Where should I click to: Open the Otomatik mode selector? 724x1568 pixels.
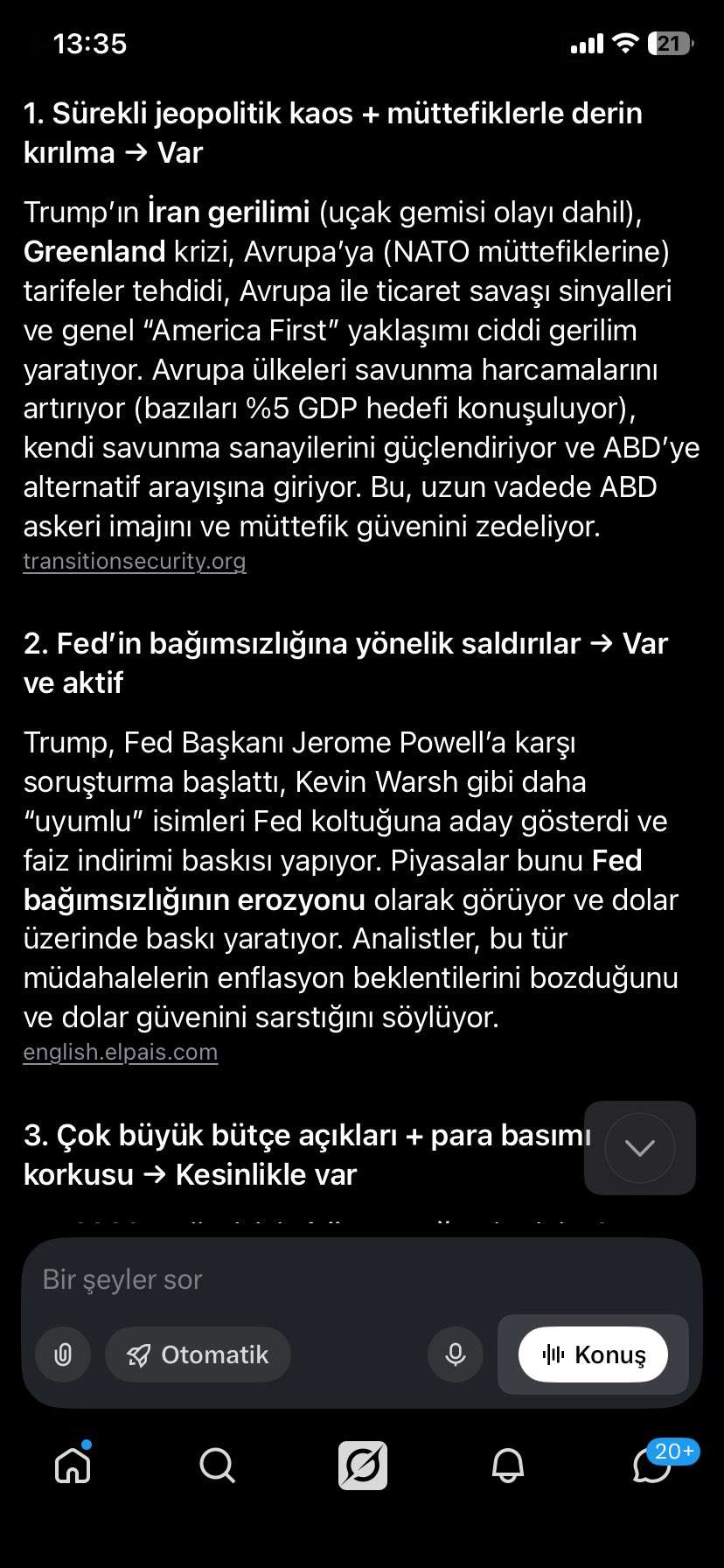(198, 1354)
